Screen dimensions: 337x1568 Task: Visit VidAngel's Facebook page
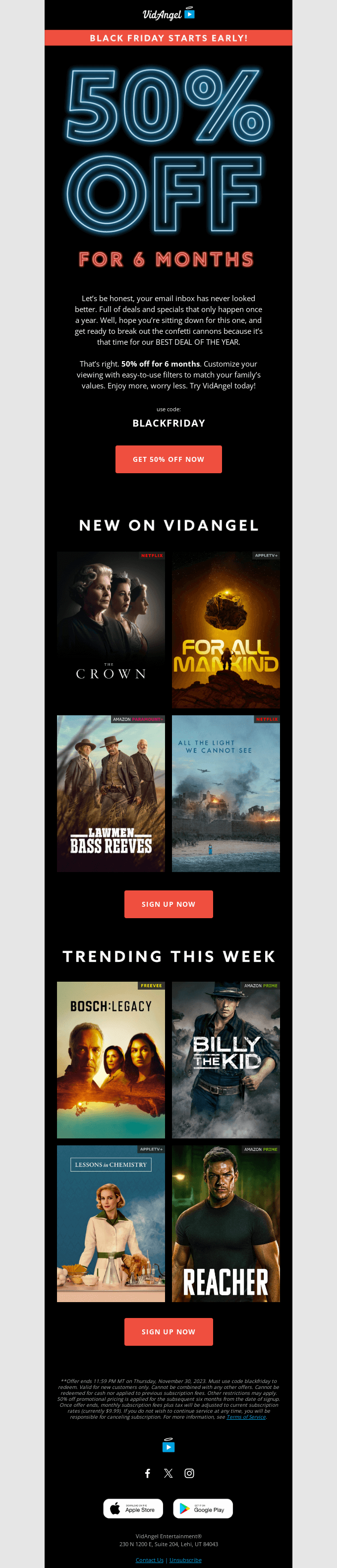(147, 1473)
